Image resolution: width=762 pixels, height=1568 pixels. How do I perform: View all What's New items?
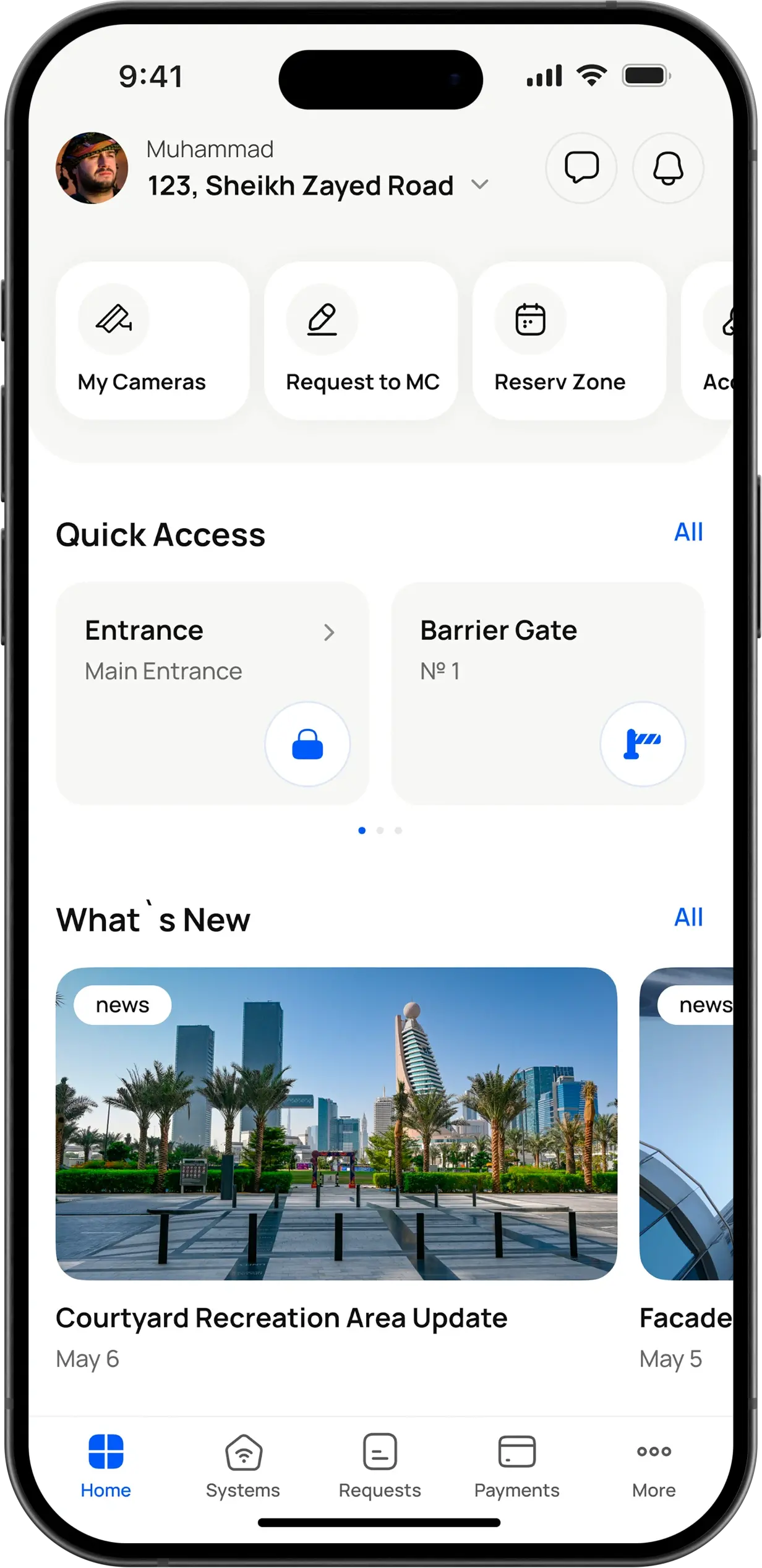tap(688, 918)
